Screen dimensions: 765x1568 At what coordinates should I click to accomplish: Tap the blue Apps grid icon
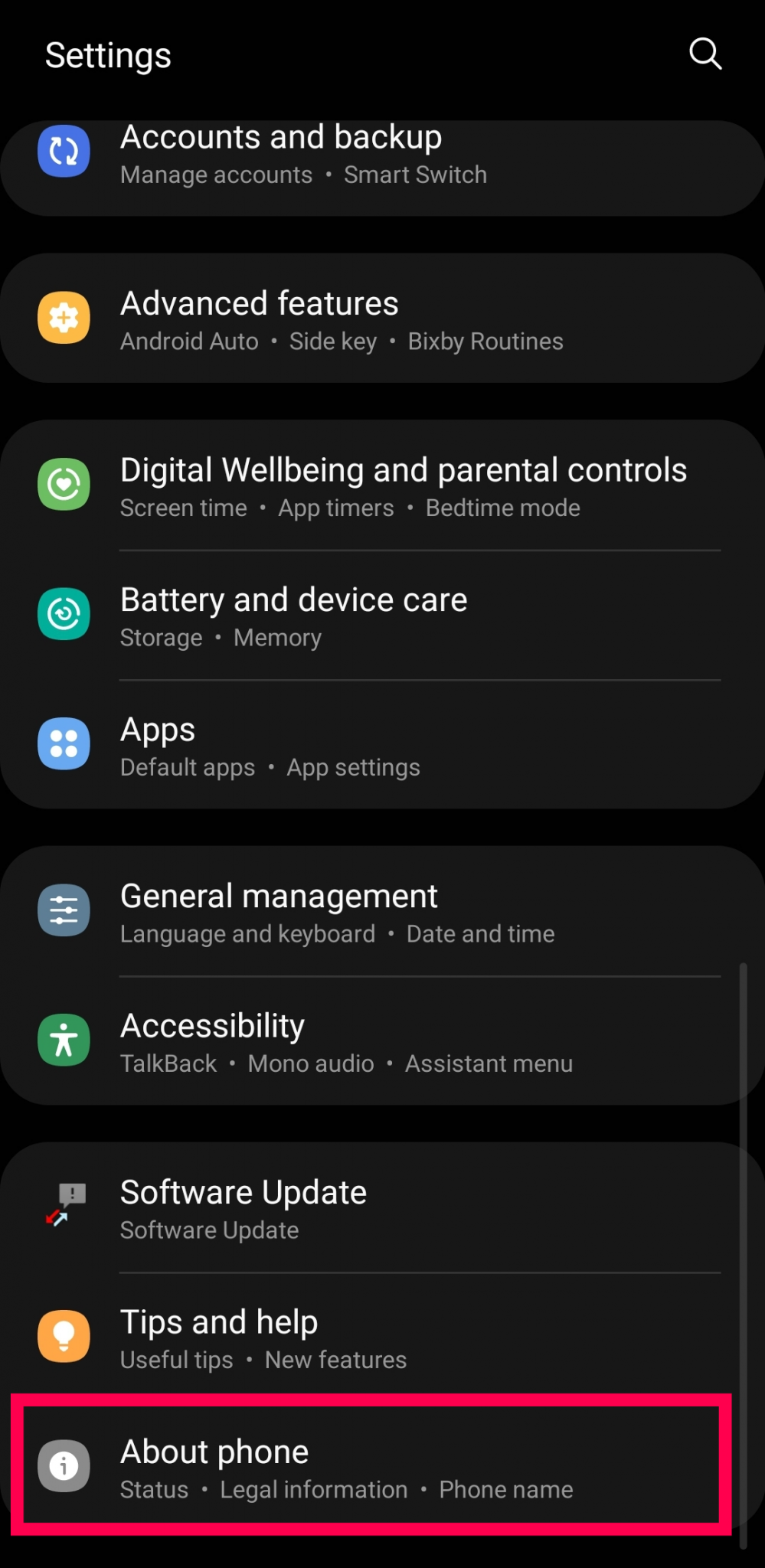point(64,743)
